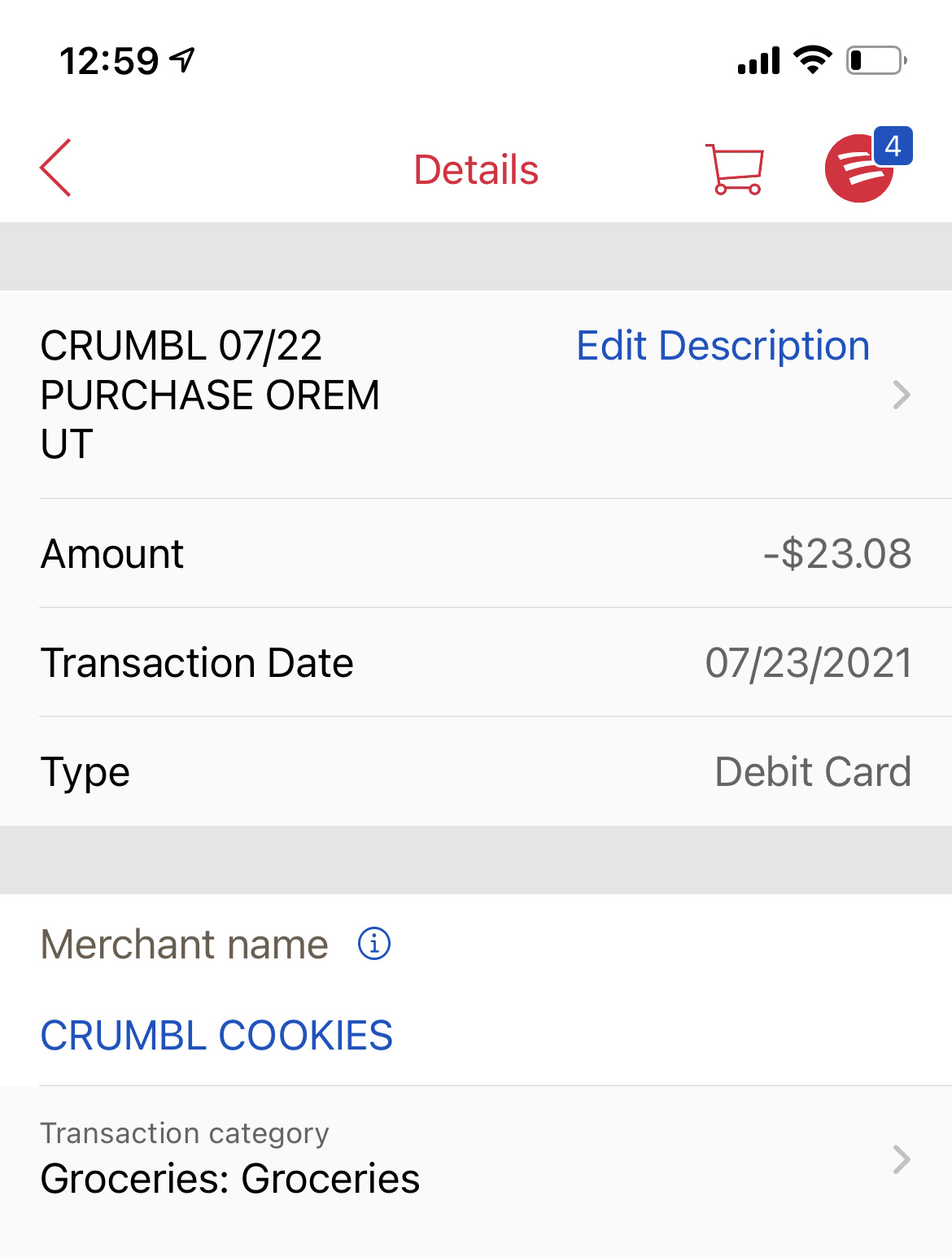Image resolution: width=952 pixels, height=1257 pixels.
Task: Open the shopping cart icon
Action: coord(735,169)
